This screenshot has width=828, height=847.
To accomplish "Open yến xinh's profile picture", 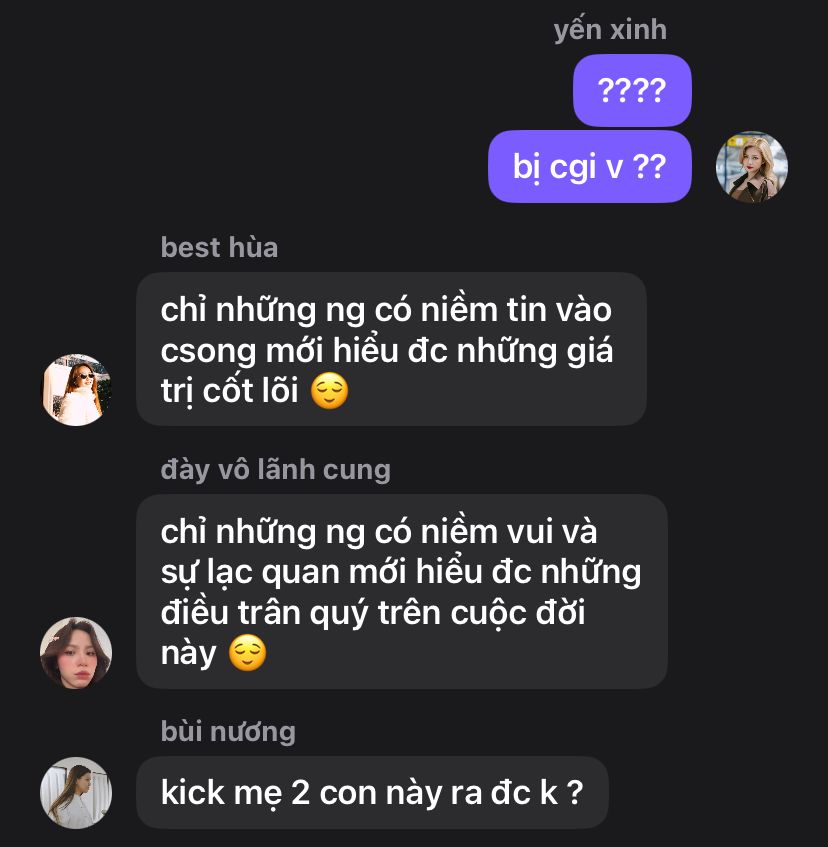I will pyautogui.click(x=752, y=167).
